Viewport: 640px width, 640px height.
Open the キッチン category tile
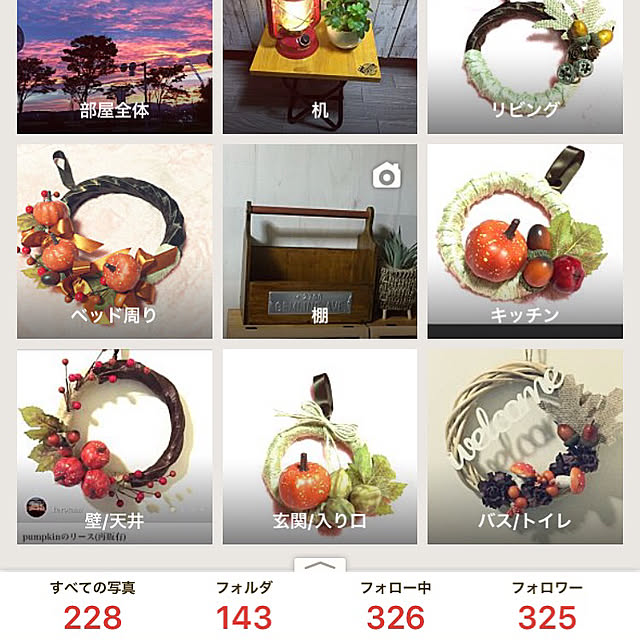tap(526, 241)
